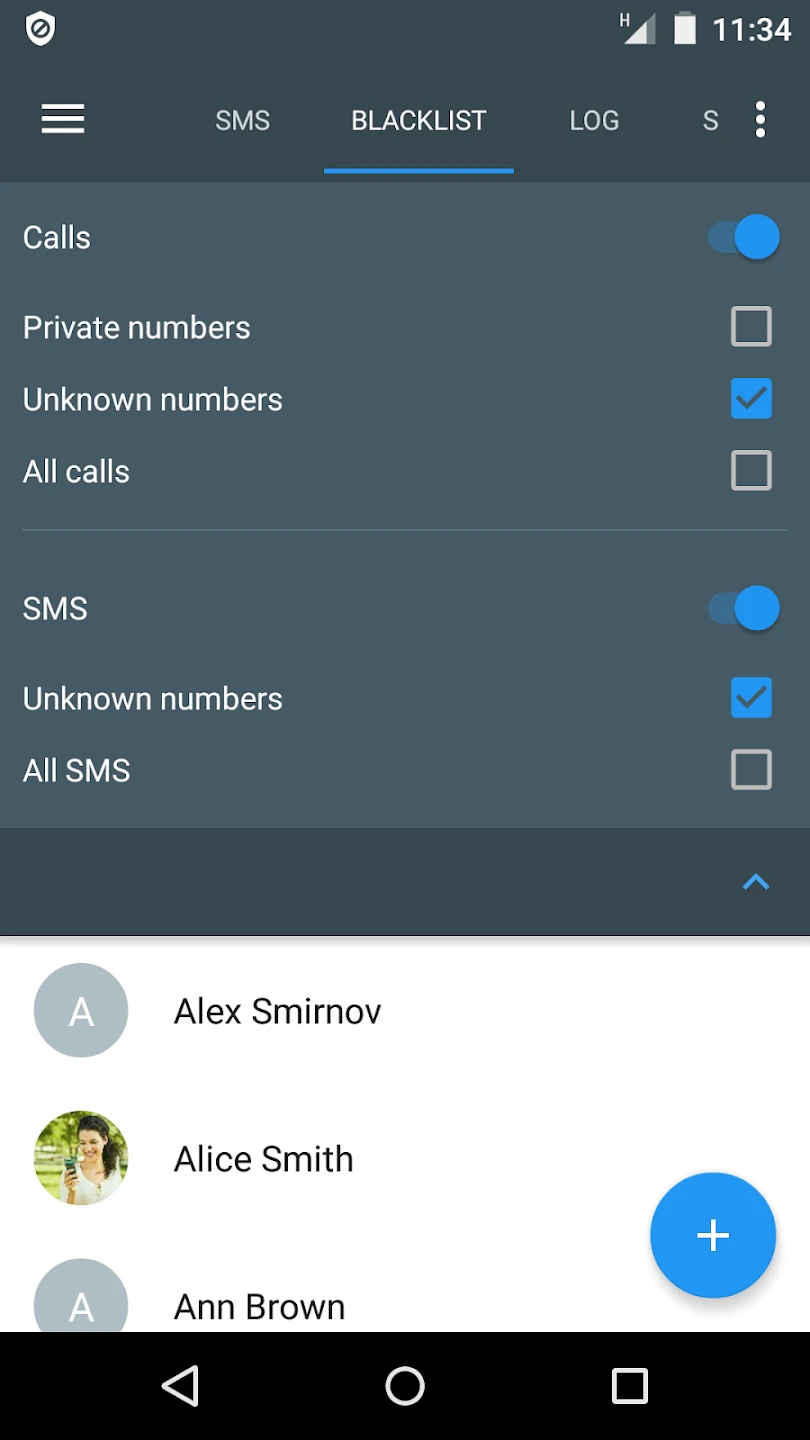
Task: Open Alice Smith's blacklist entry
Action: 263,1159
